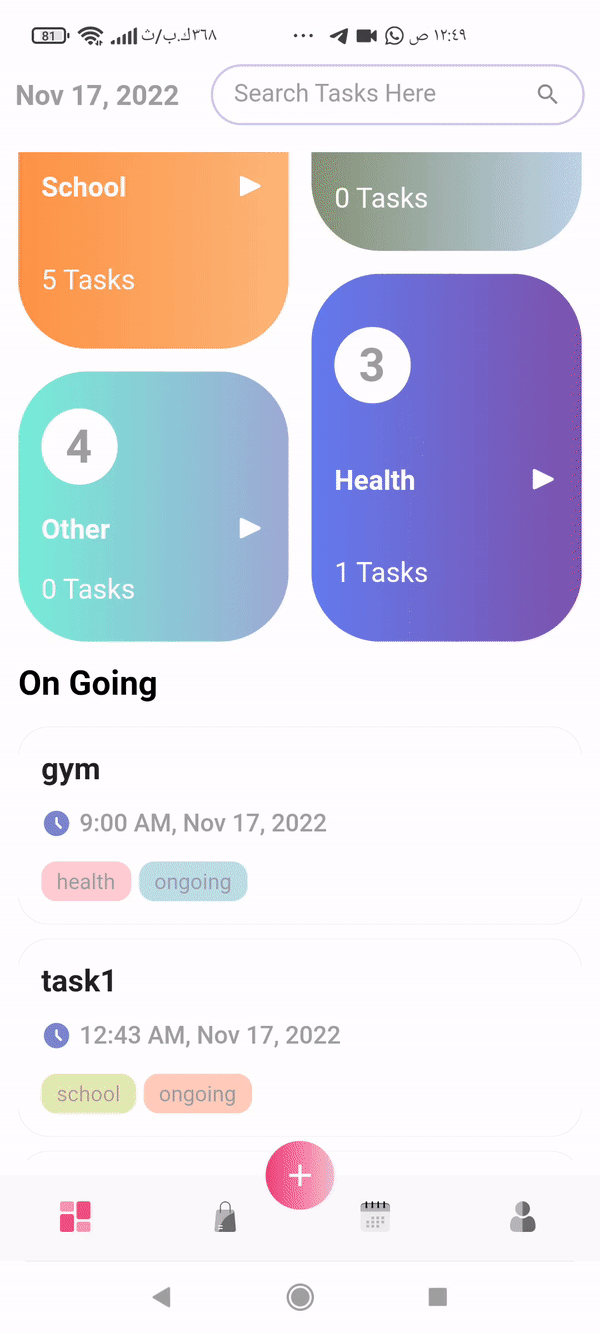The width and height of the screenshot is (600, 1333).
Task: Switch to the dashboard tab
Action: tap(75, 1217)
